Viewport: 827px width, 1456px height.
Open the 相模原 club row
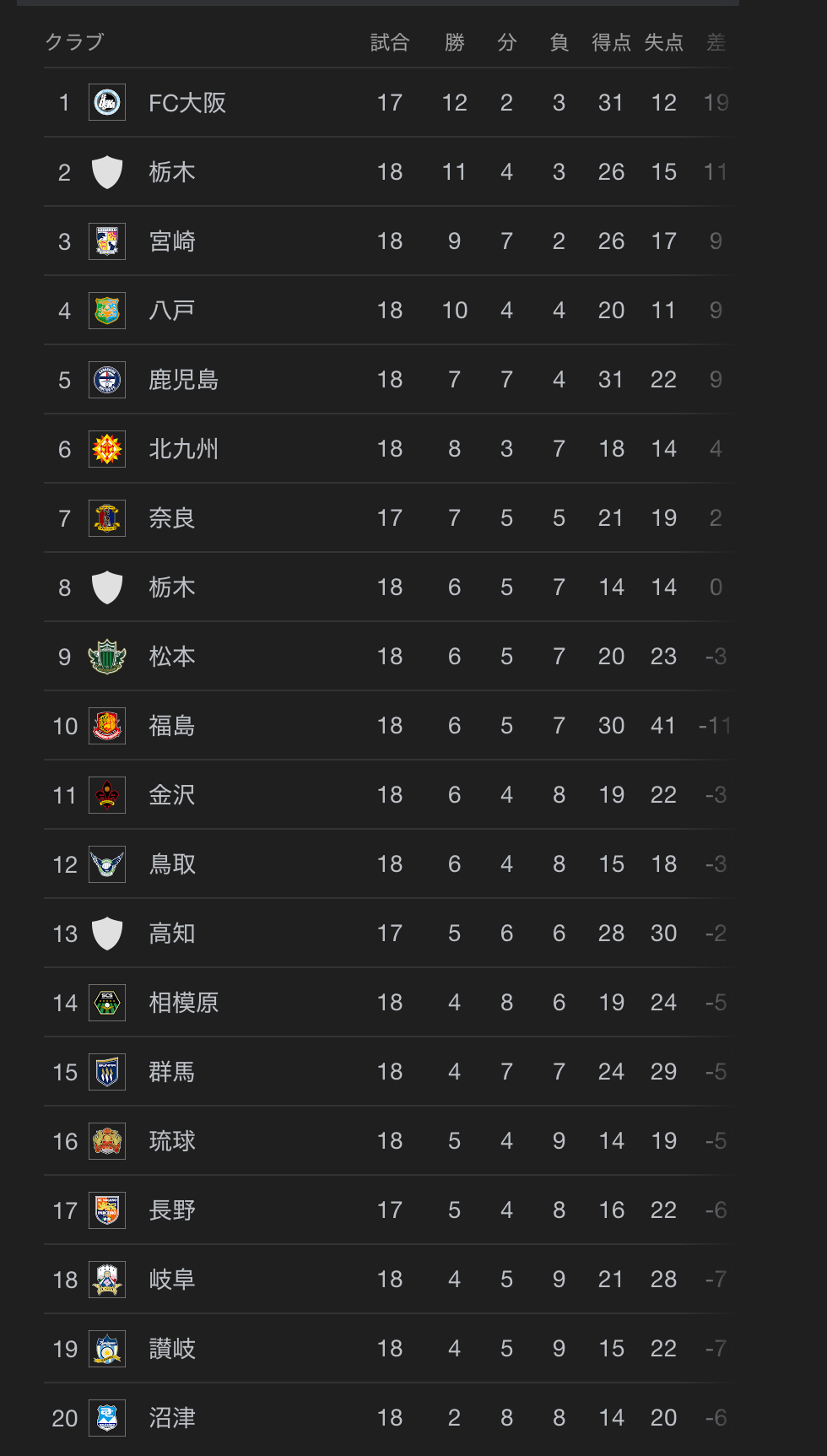389,1002
